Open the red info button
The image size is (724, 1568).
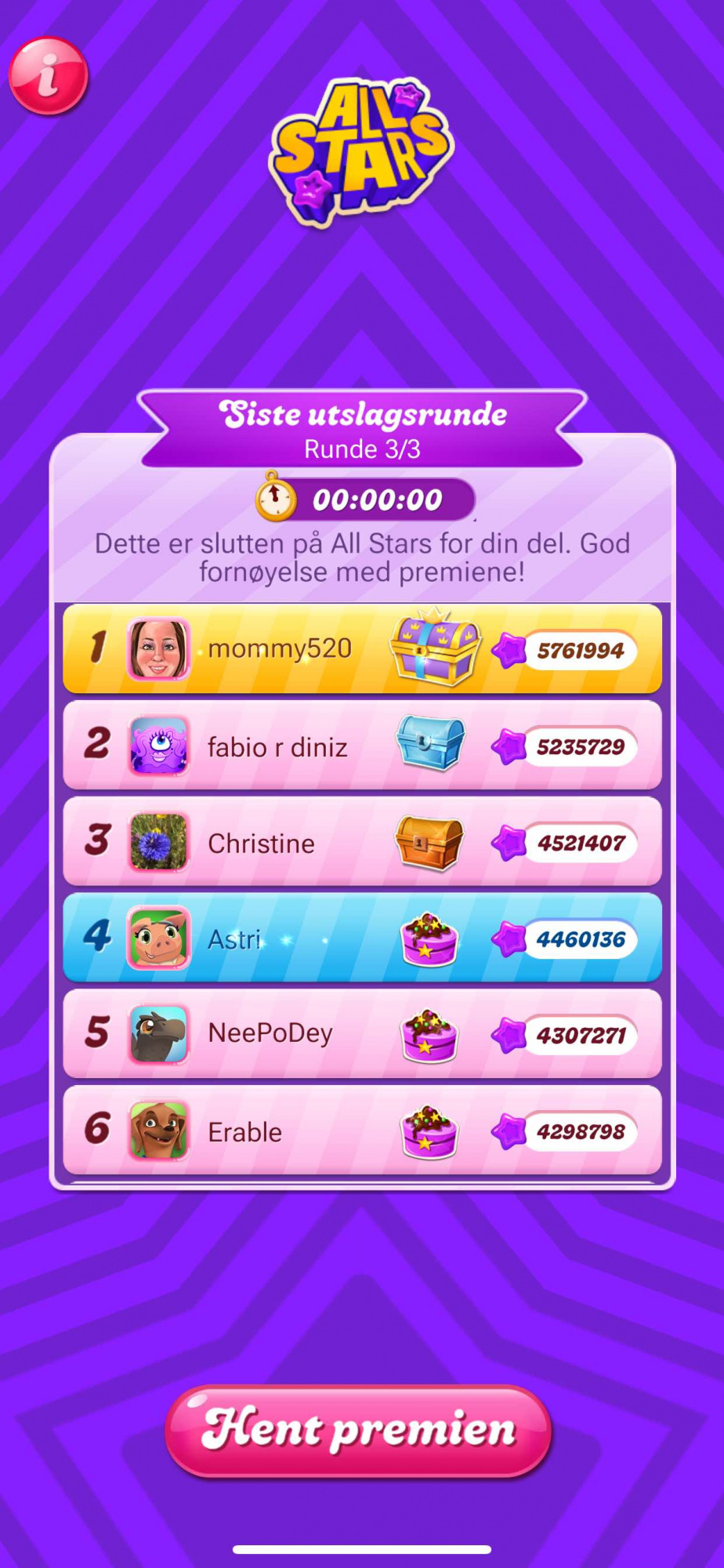48,76
